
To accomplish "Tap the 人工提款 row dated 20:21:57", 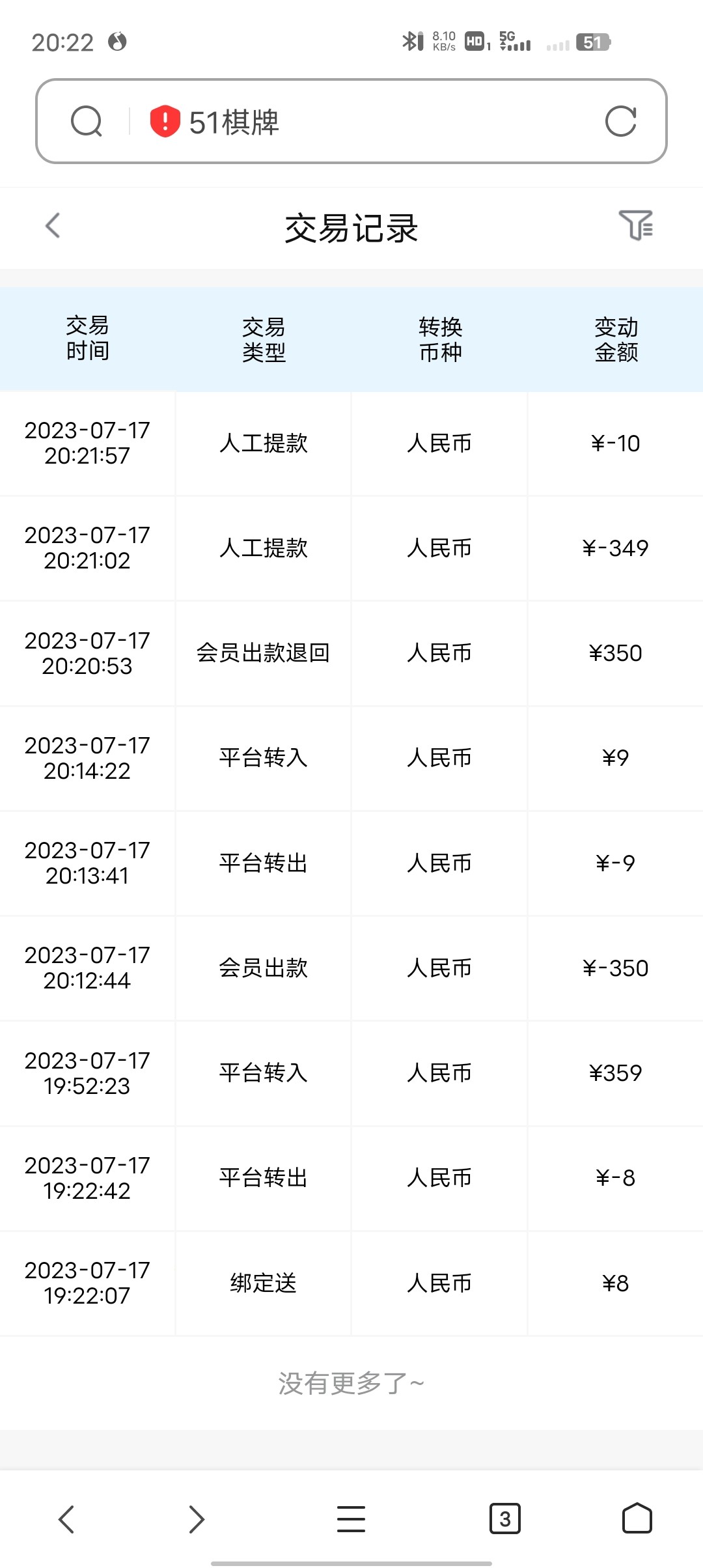I will coord(351,443).
